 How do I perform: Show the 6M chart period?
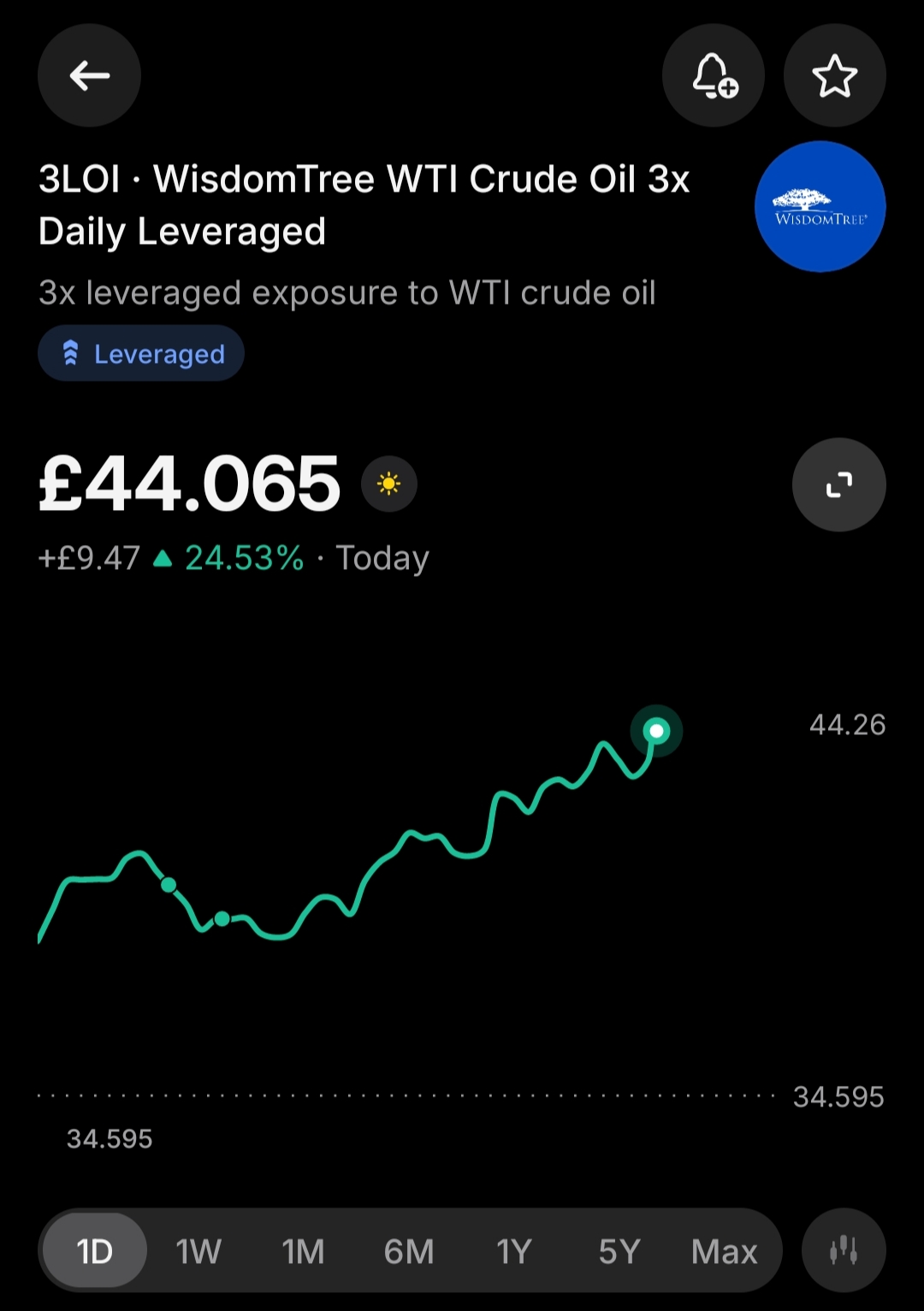pos(409,1252)
